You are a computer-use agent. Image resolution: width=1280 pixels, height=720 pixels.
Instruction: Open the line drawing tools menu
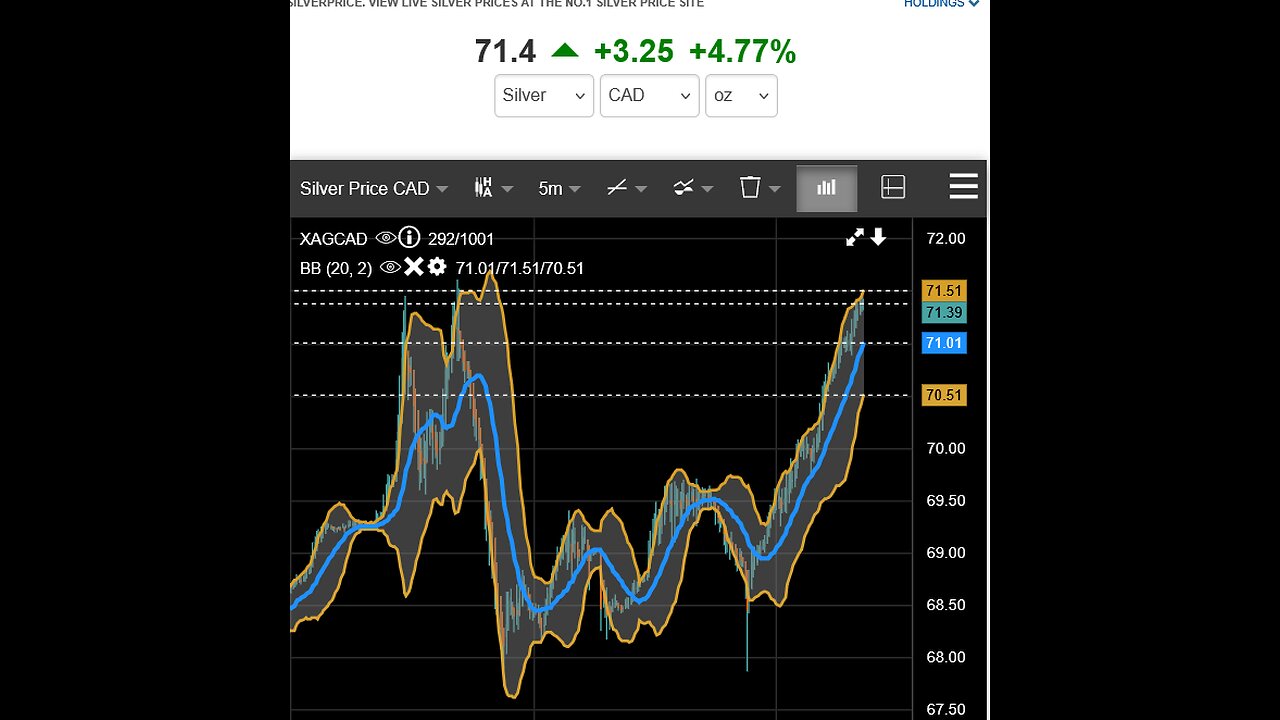click(x=626, y=188)
